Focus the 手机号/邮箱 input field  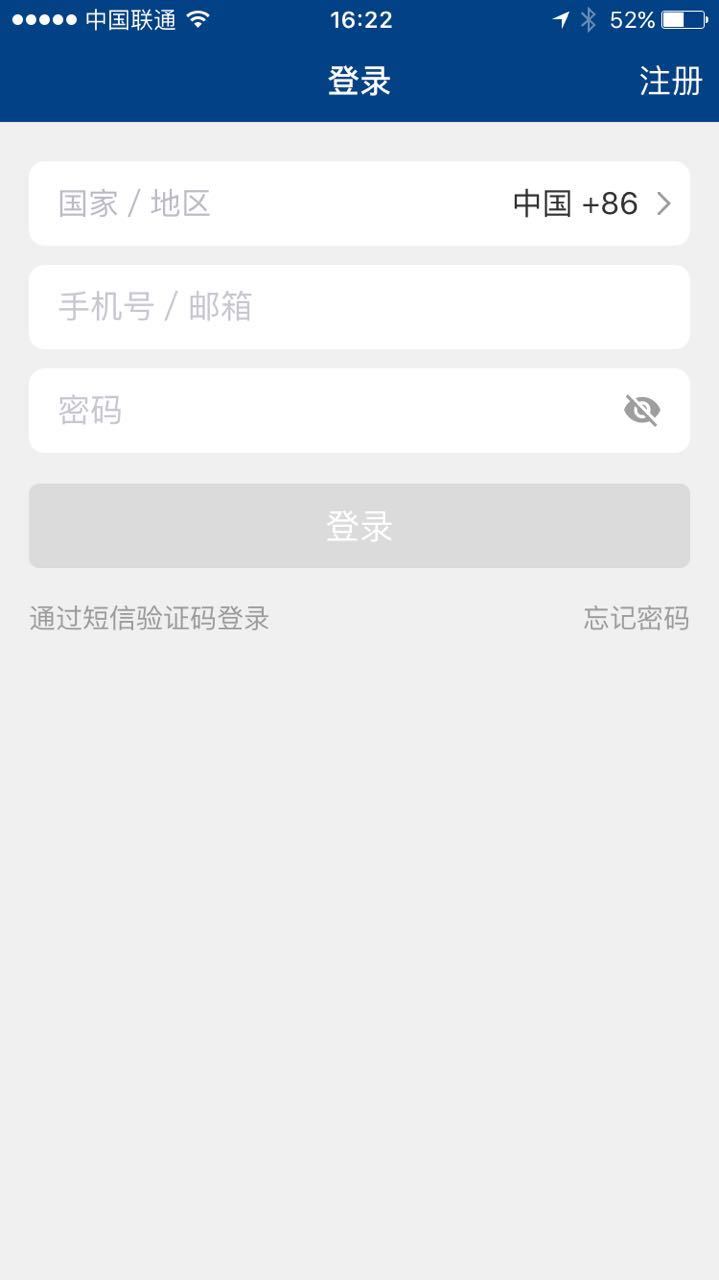359,307
